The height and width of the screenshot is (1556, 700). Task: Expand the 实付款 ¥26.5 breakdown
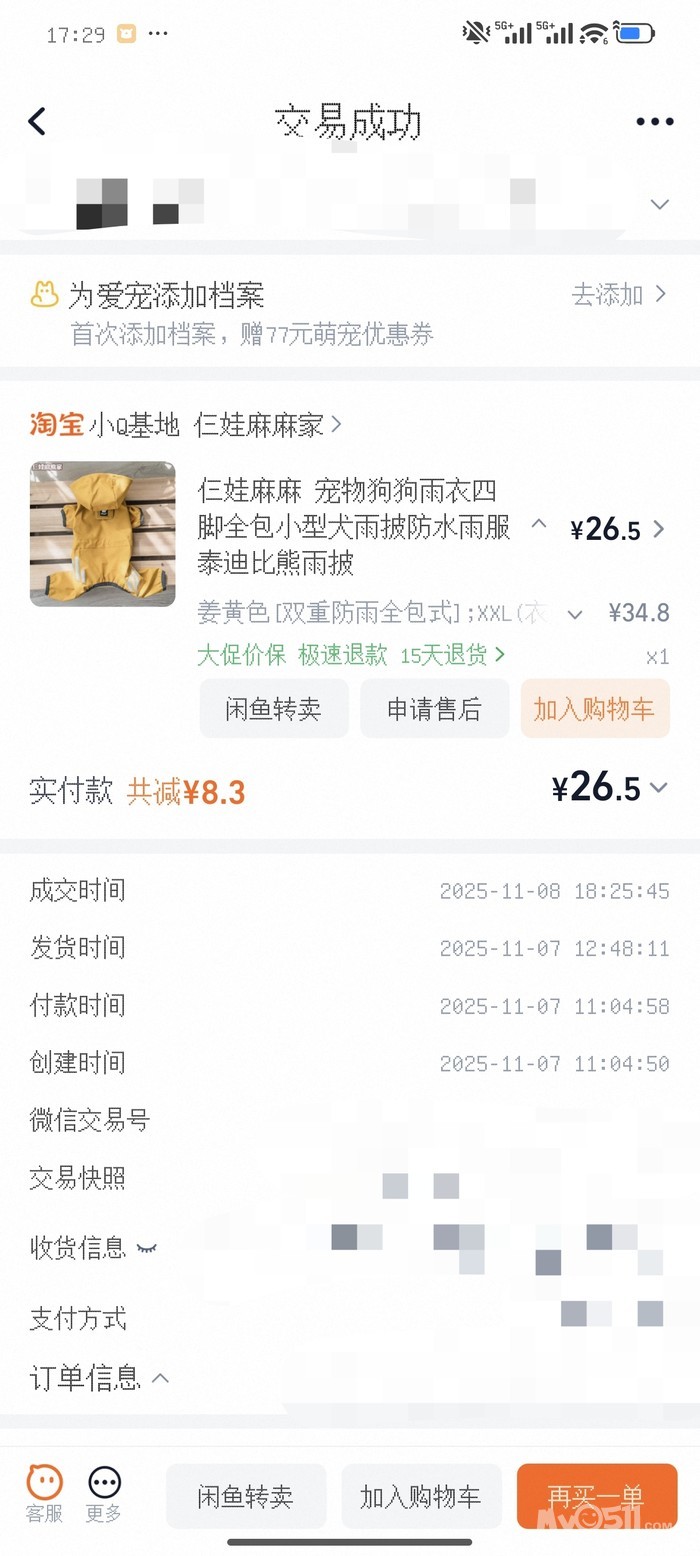coord(659,788)
